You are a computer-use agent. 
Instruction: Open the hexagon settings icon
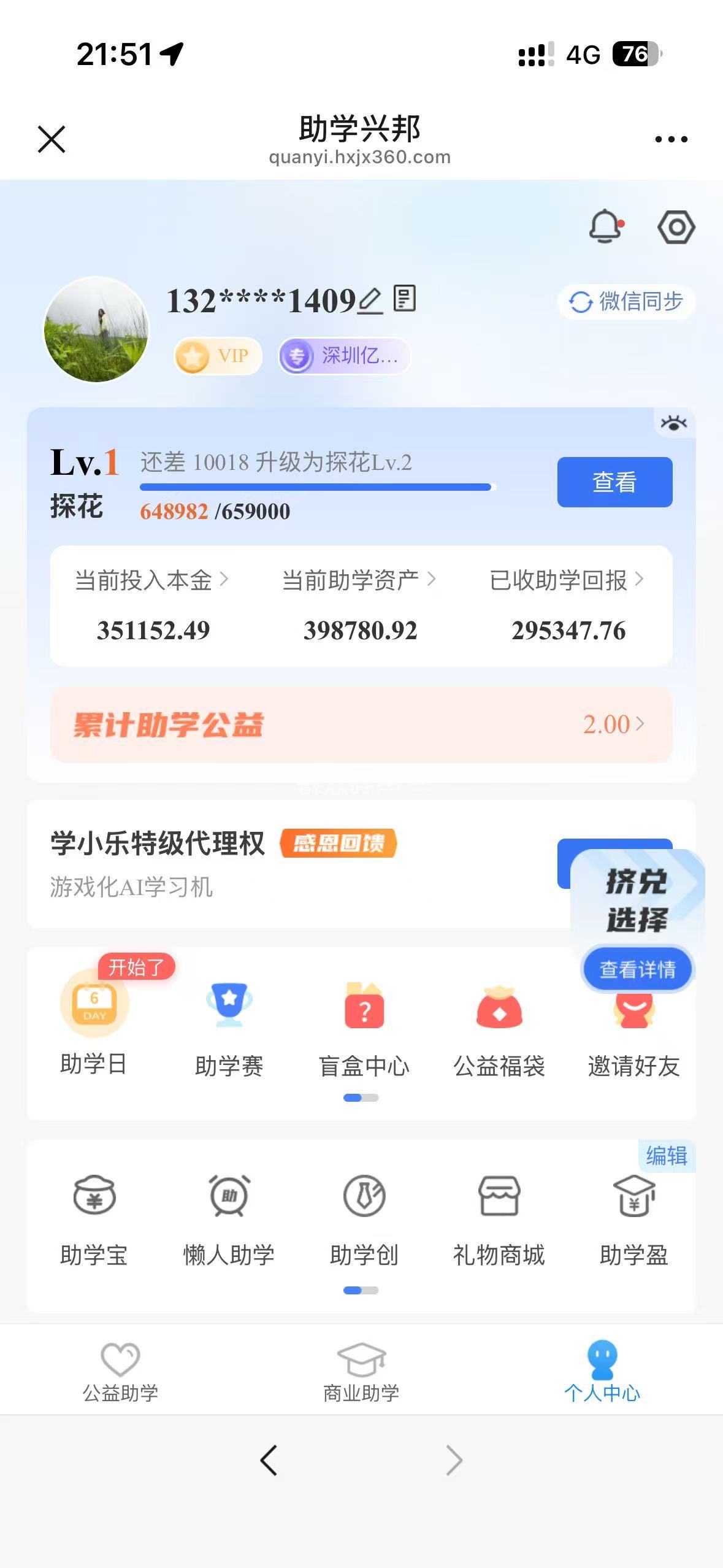click(x=676, y=228)
